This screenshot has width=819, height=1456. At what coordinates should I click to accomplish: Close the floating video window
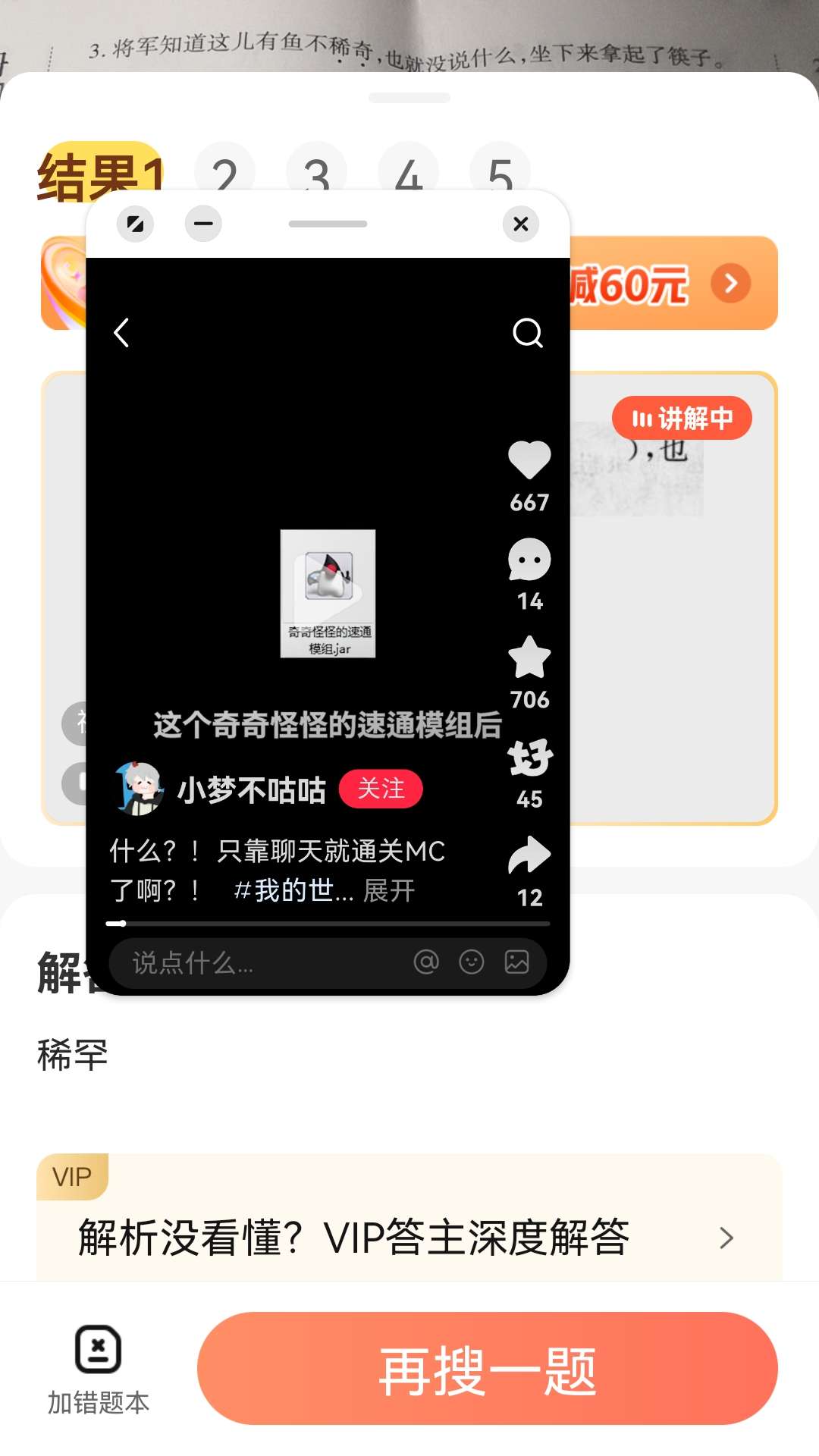pos(520,224)
